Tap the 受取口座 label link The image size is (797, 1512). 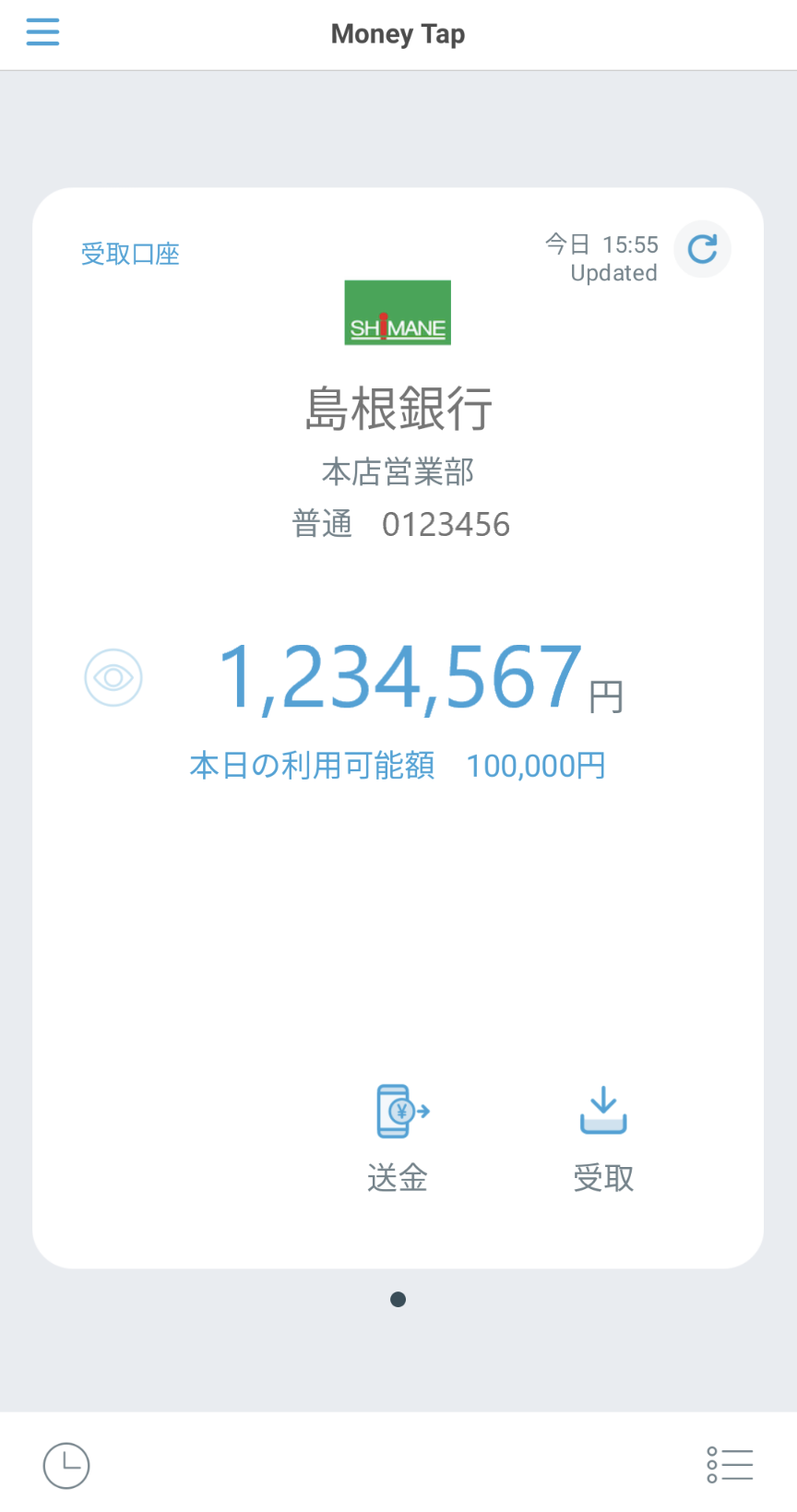click(130, 254)
